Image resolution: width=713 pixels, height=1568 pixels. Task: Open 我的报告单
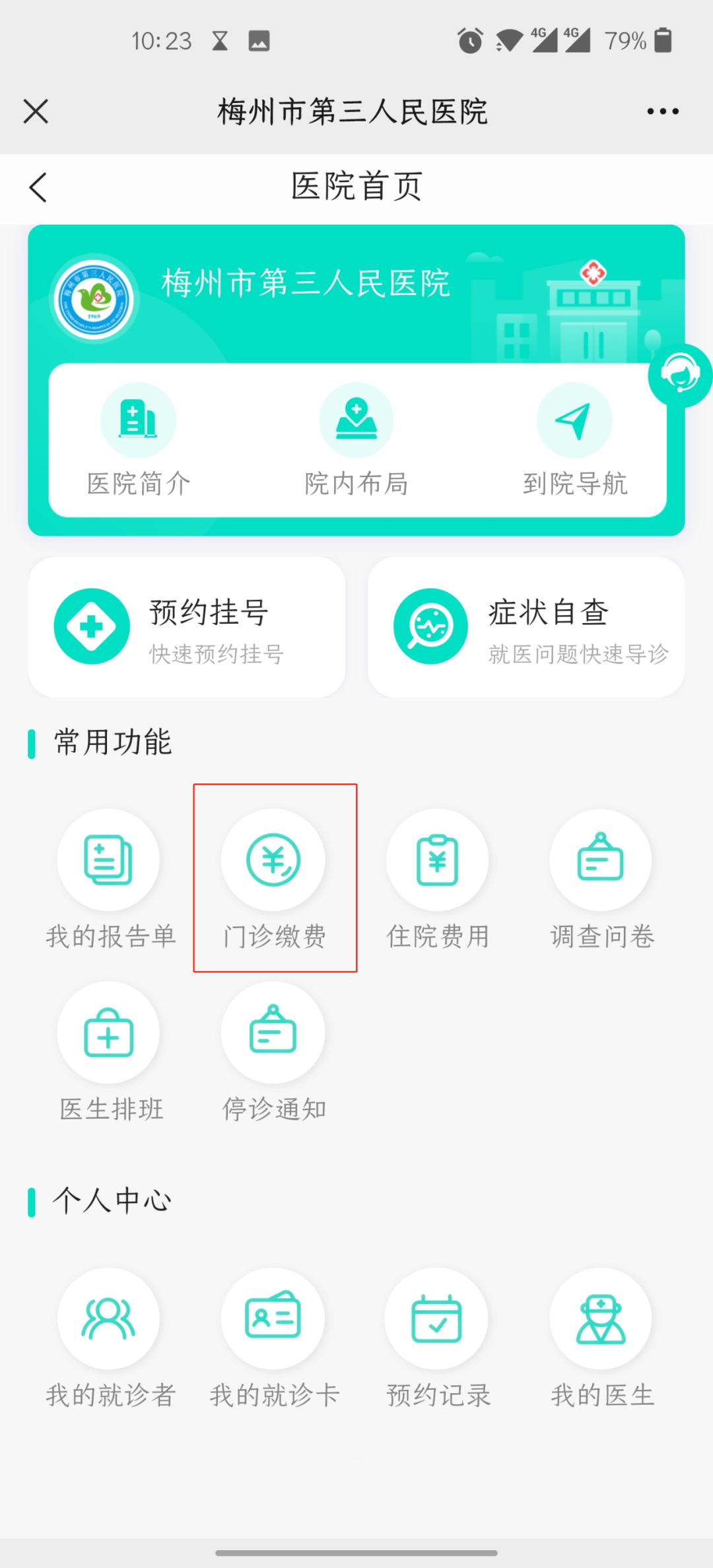[109, 878]
